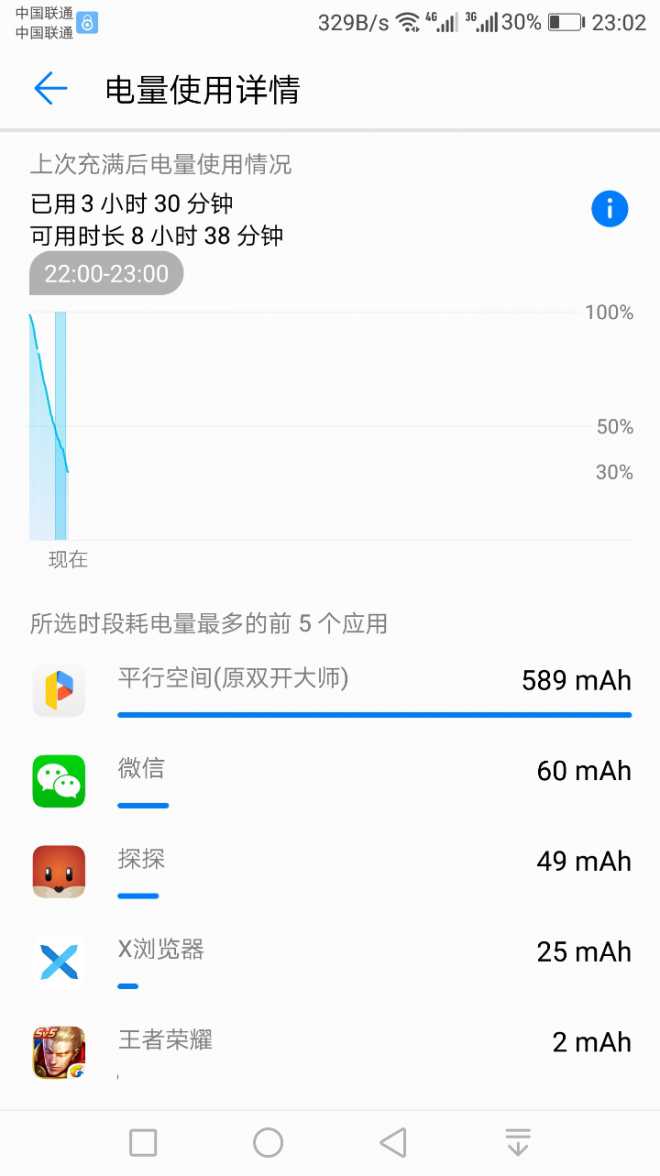Go to home screen via circle button
Image resolution: width=660 pixels, height=1176 pixels.
pyautogui.click(x=268, y=1143)
